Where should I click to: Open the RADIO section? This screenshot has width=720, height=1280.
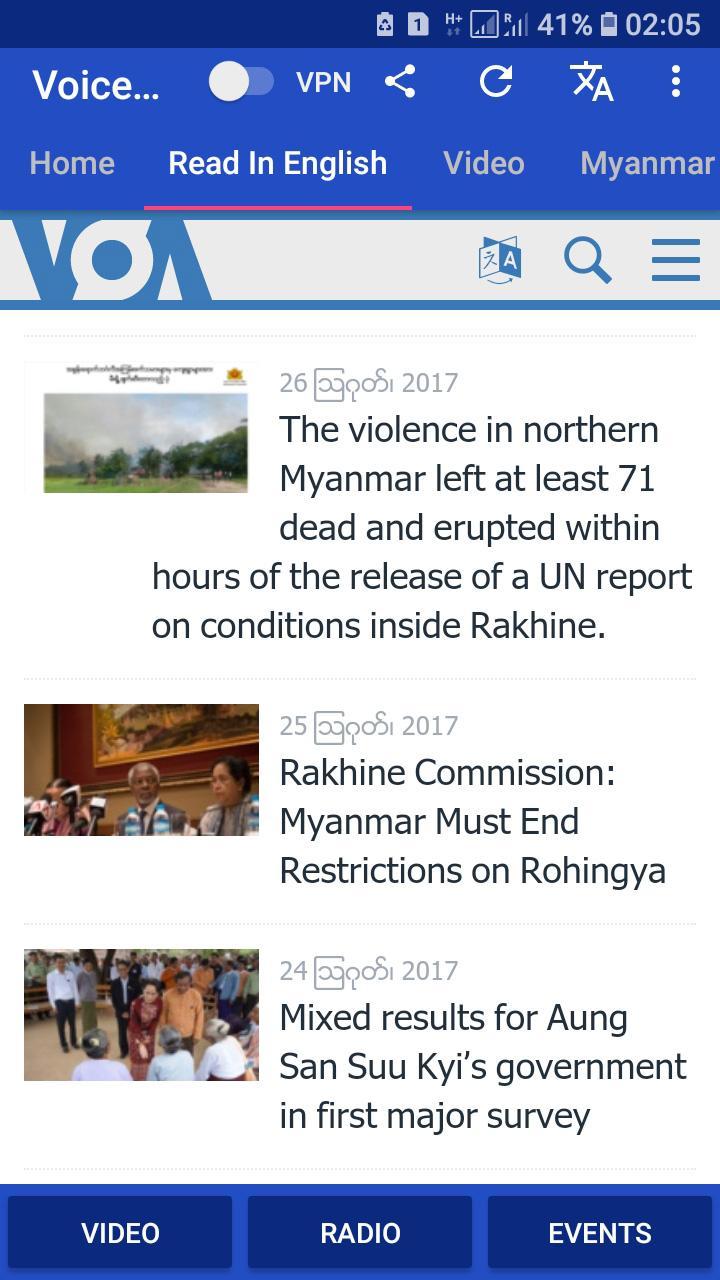click(360, 1233)
